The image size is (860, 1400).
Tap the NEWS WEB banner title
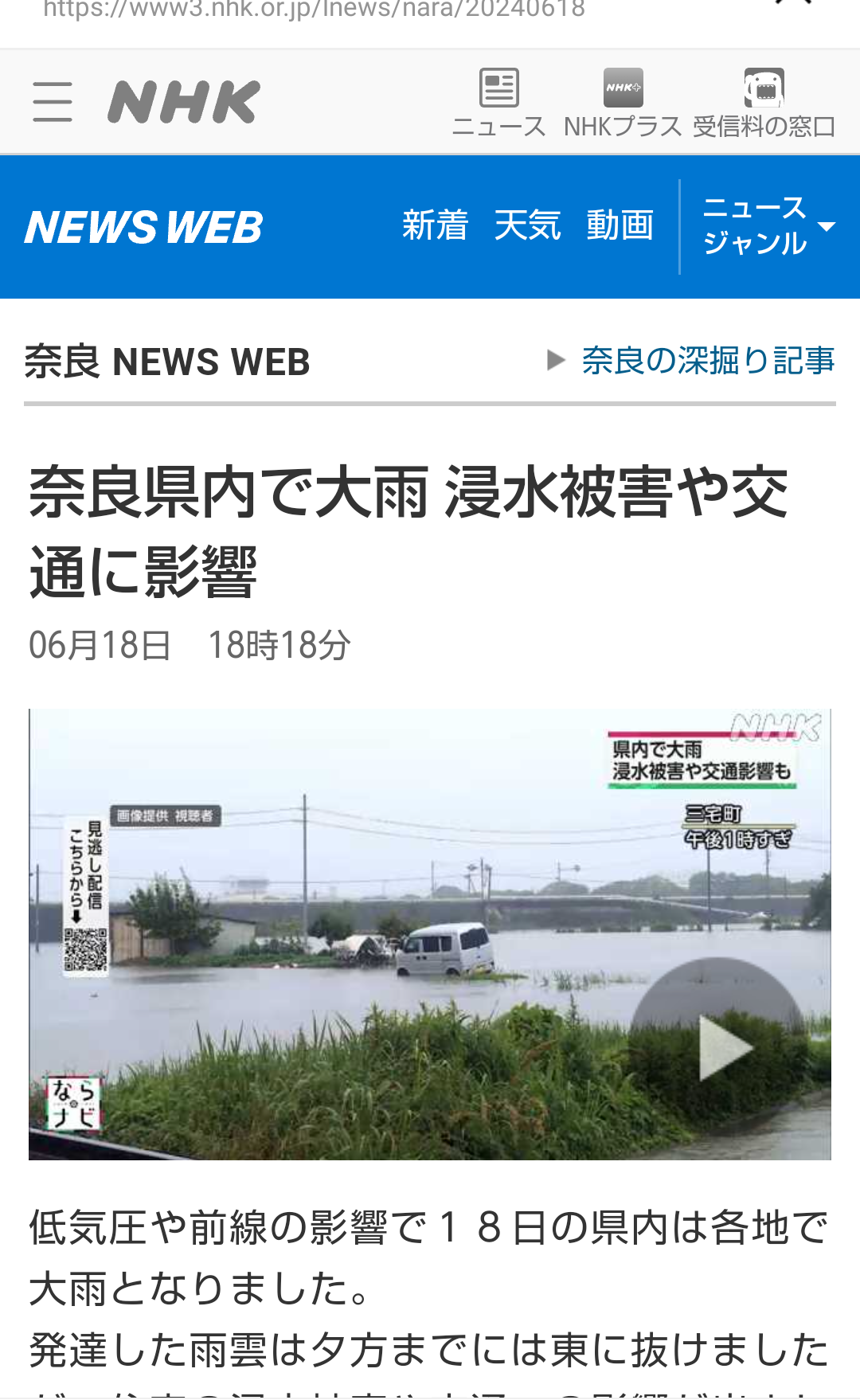click(x=144, y=227)
